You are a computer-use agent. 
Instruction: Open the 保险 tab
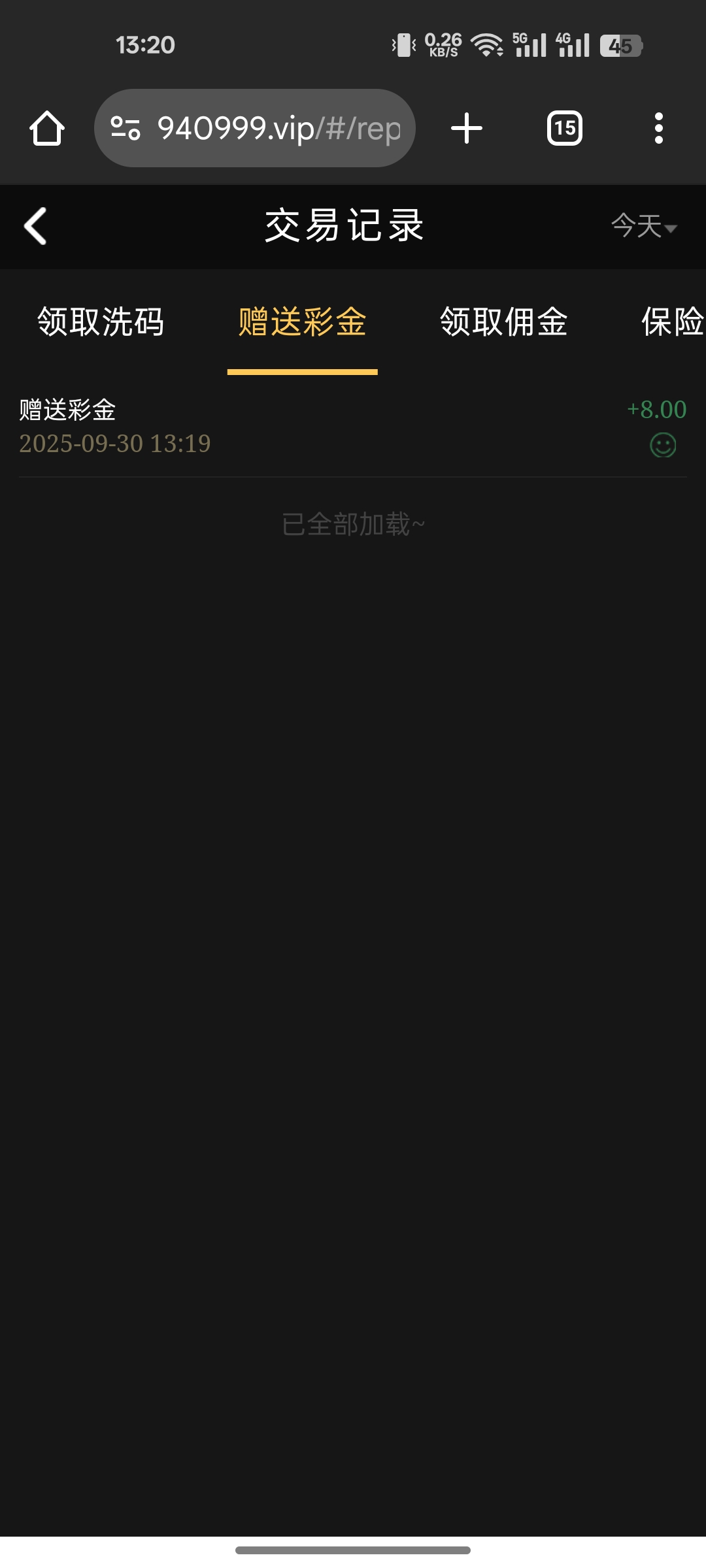click(x=672, y=321)
